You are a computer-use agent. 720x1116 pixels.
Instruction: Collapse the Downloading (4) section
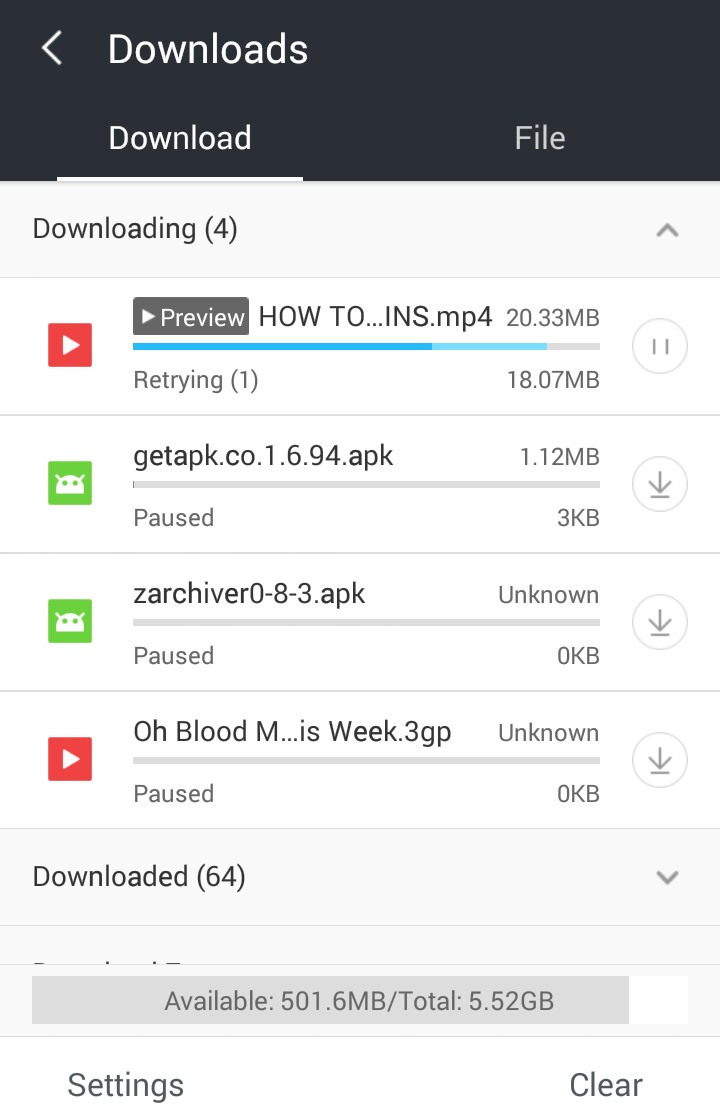pos(667,230)
